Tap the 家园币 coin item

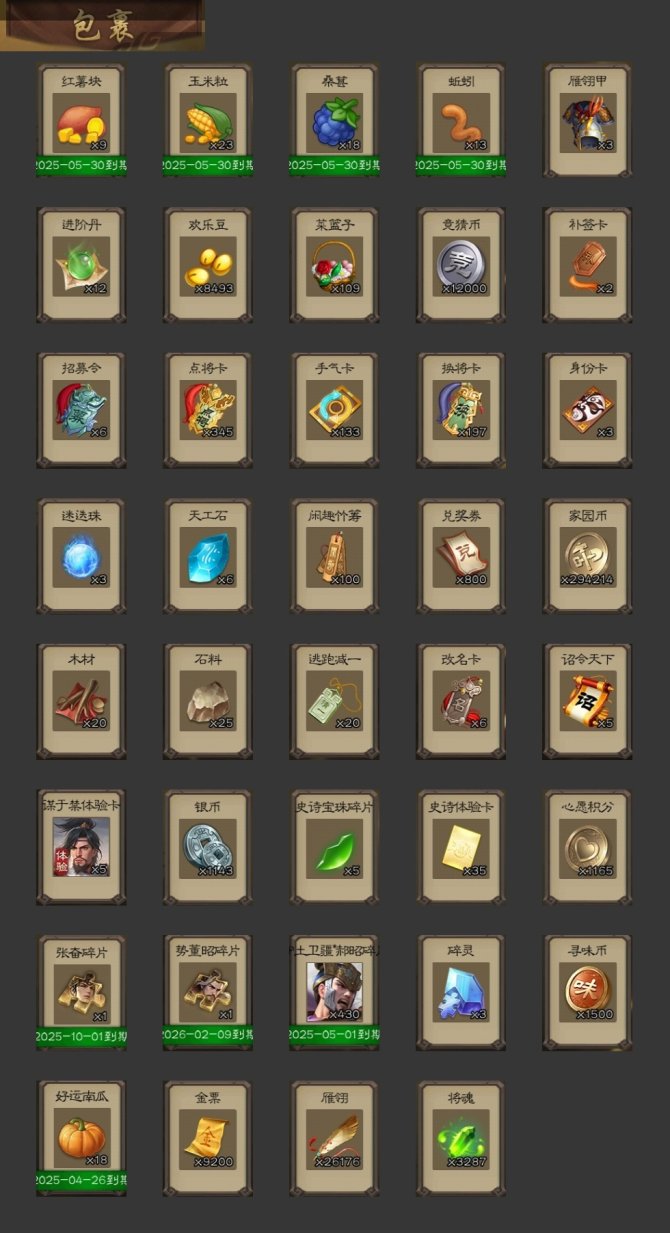588,557
